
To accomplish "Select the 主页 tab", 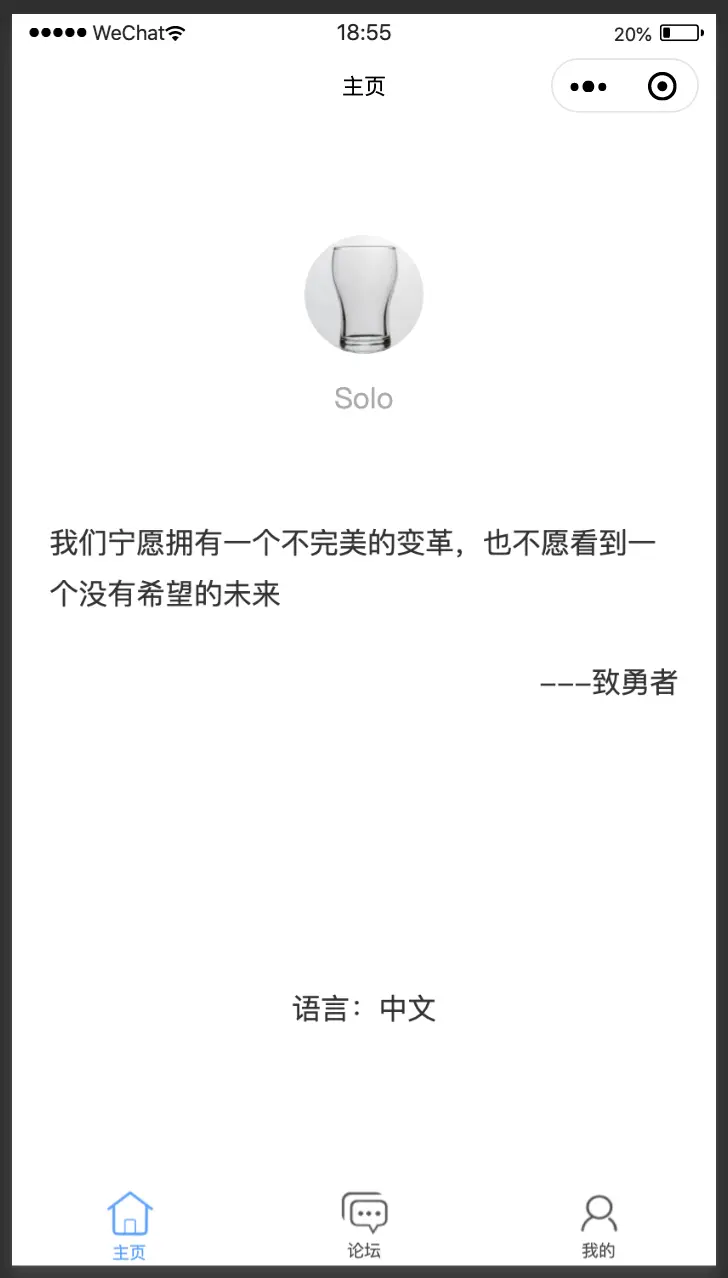I will [129, 1225].
